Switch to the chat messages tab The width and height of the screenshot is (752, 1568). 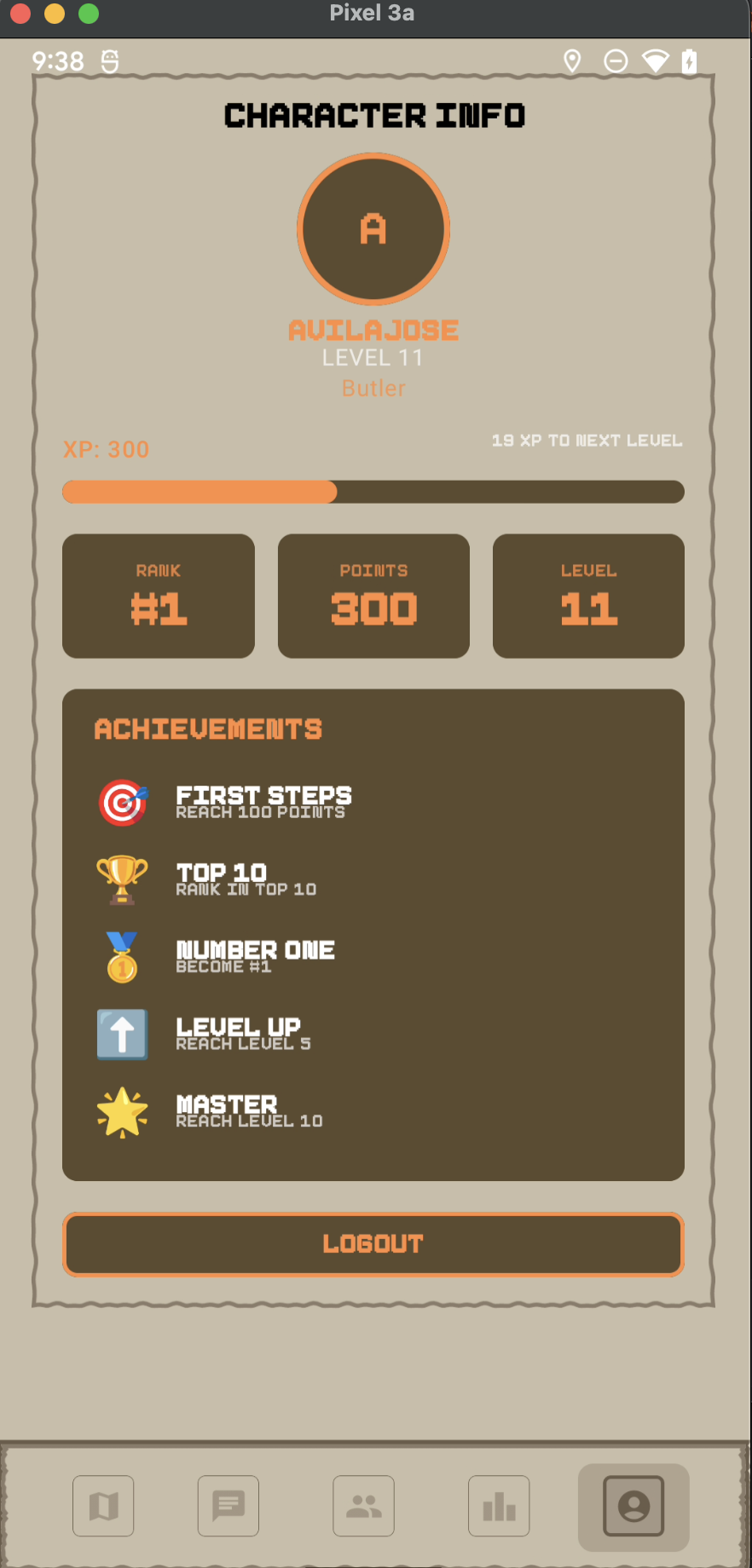click(228, 1506)
